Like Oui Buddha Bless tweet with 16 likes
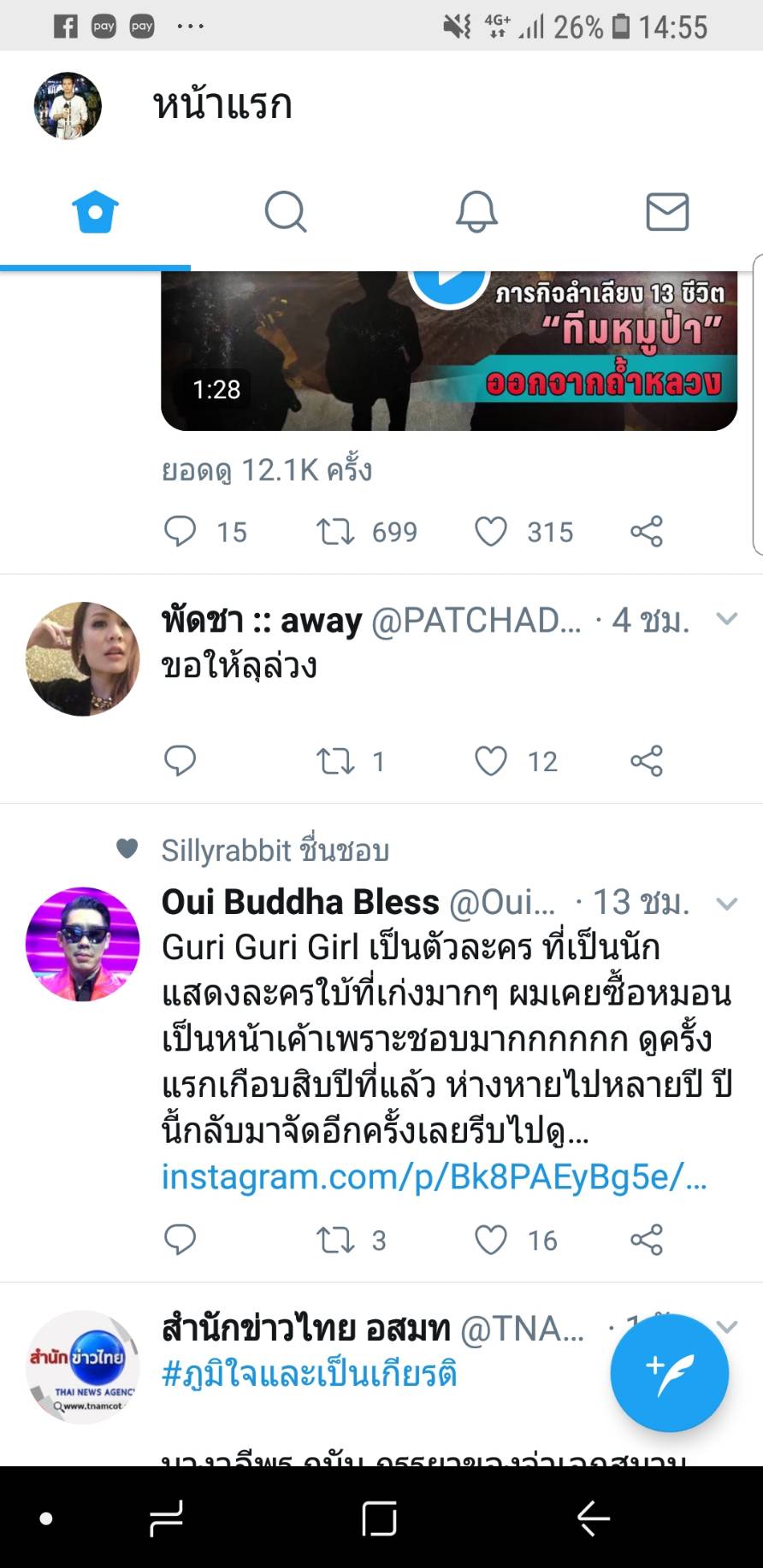763x1568 pixels. [x=491, y=1239]
